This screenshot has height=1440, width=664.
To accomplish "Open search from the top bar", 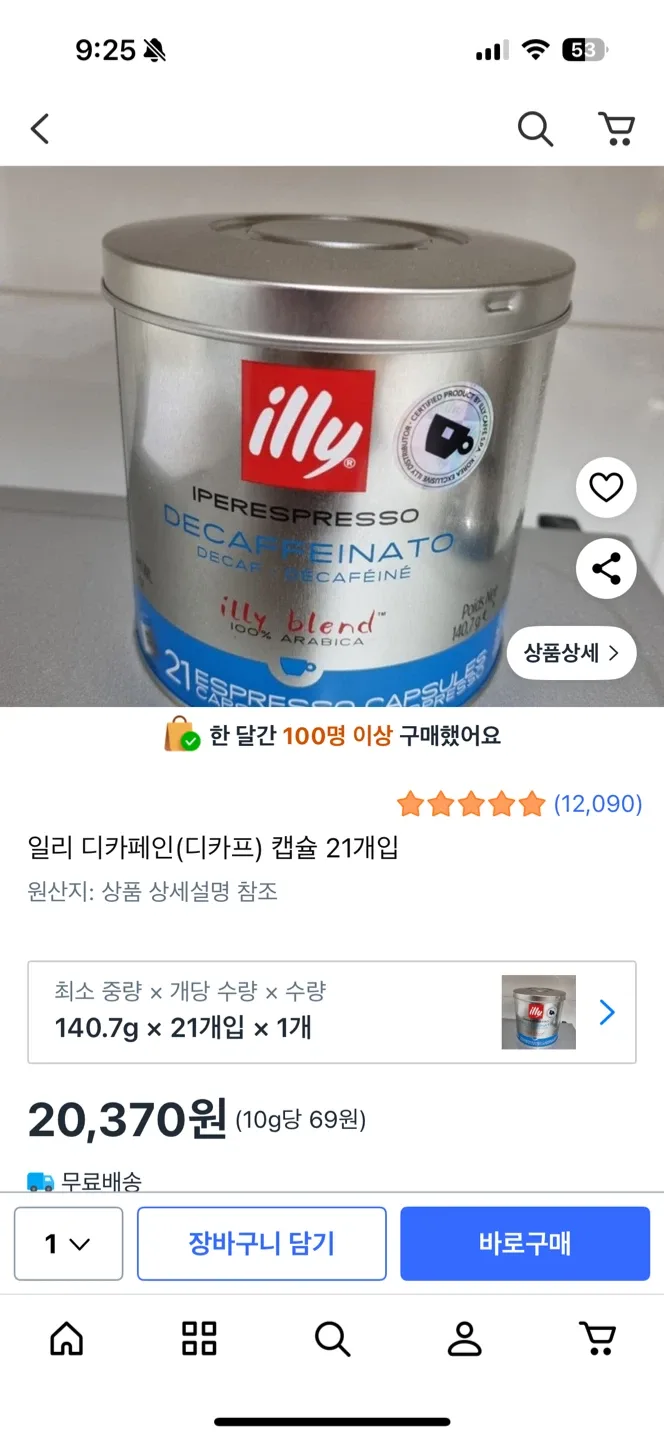I will 535,129.
